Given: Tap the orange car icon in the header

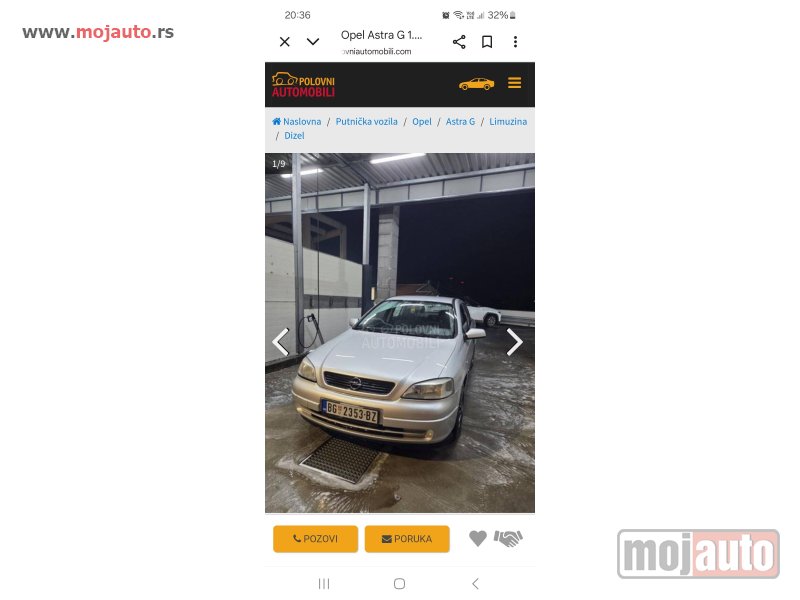Looking at the screenshot, I should (x=476, y=84).
